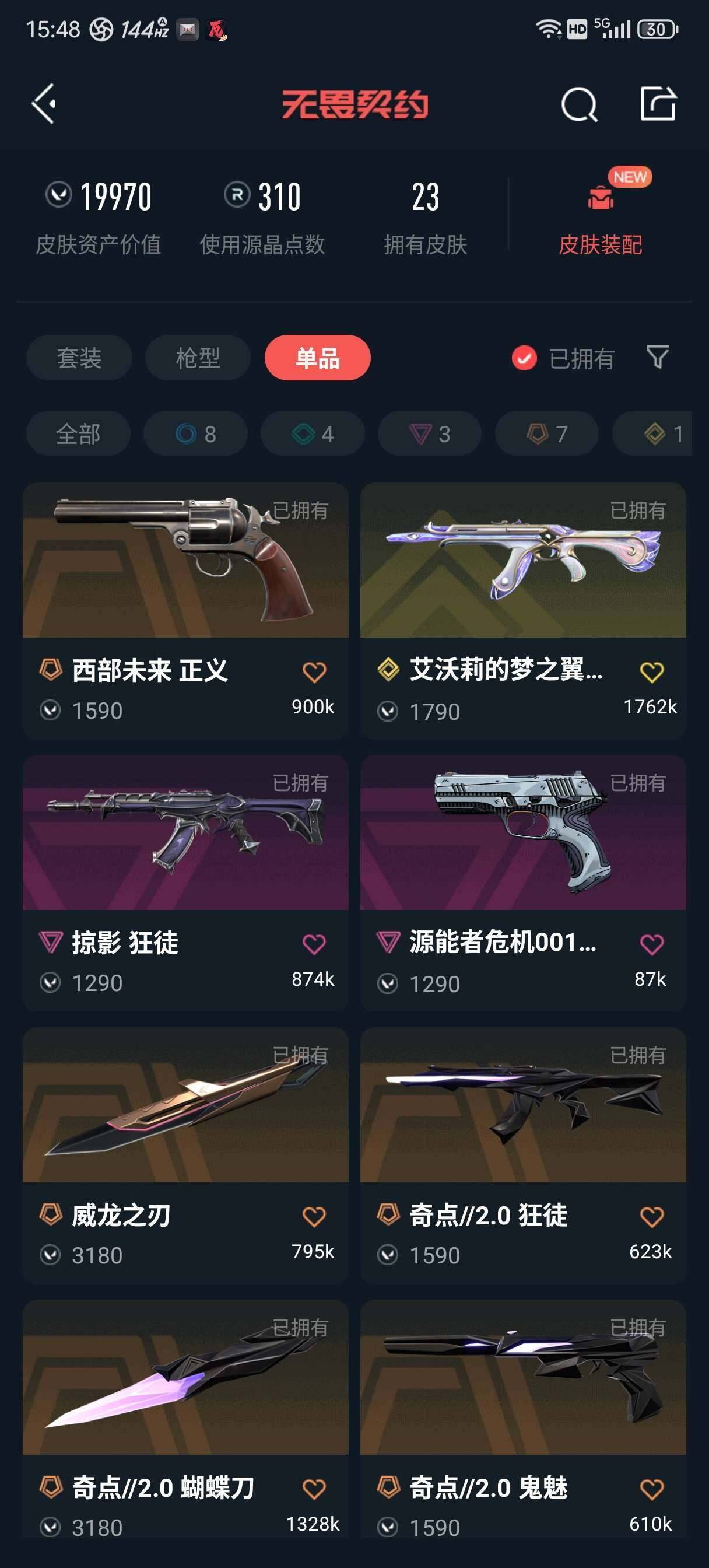Select the 单品 tab
Screen dimensions: 709x1568
317,358
